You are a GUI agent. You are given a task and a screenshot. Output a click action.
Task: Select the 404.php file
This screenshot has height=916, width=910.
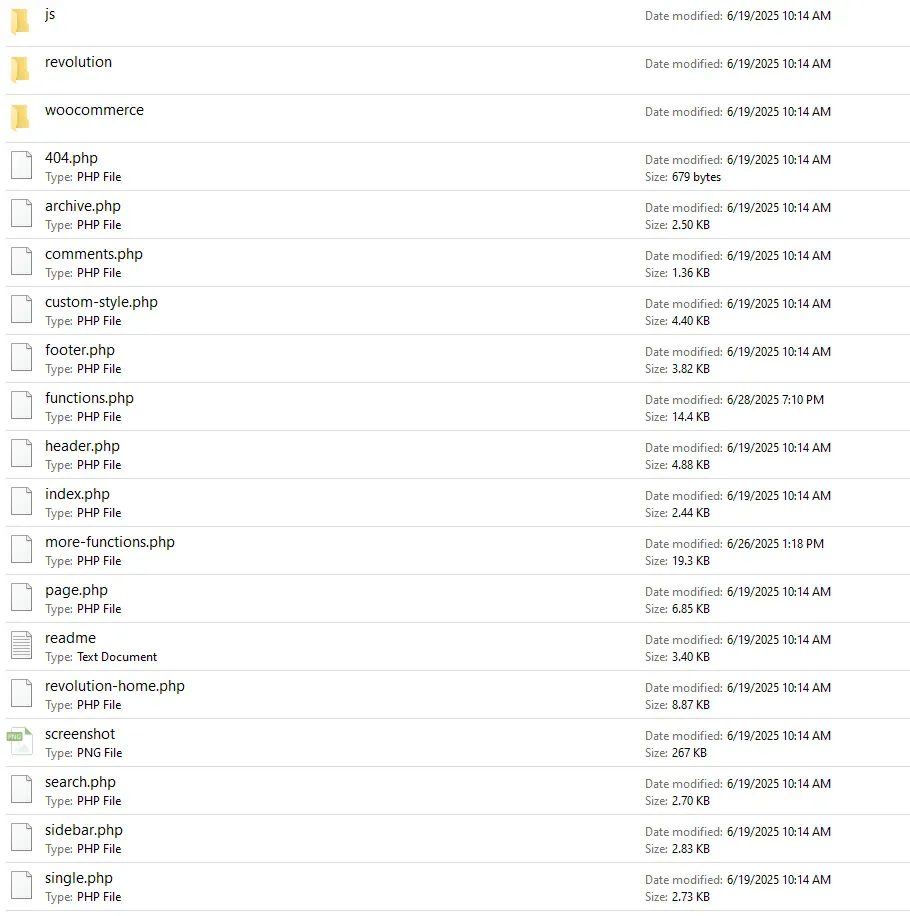click(x=71, y=158)
